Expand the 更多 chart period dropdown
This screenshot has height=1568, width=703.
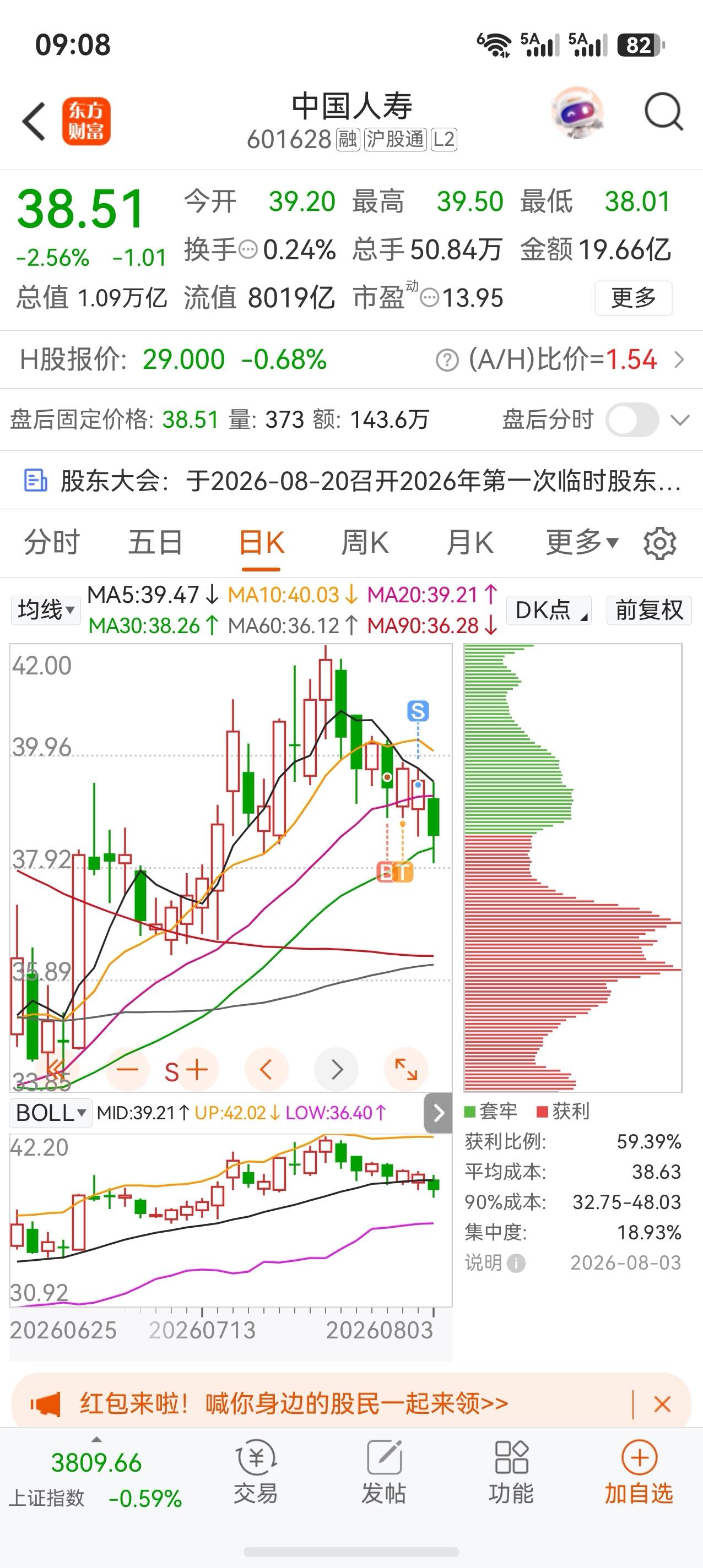pos(582,542)
